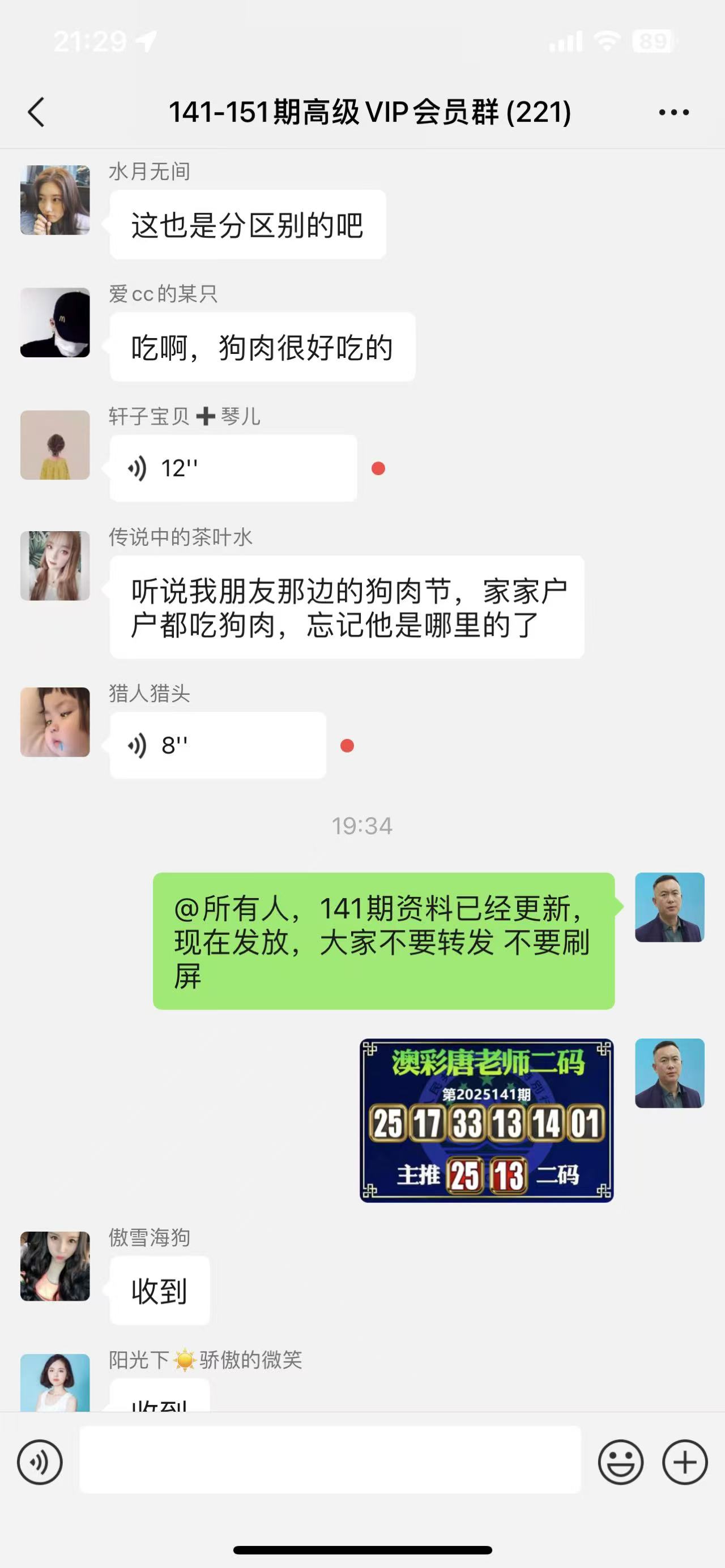The image size is (725, 1568).
Task: Open the emoji sticker panel
Action: click(621, 1462)
